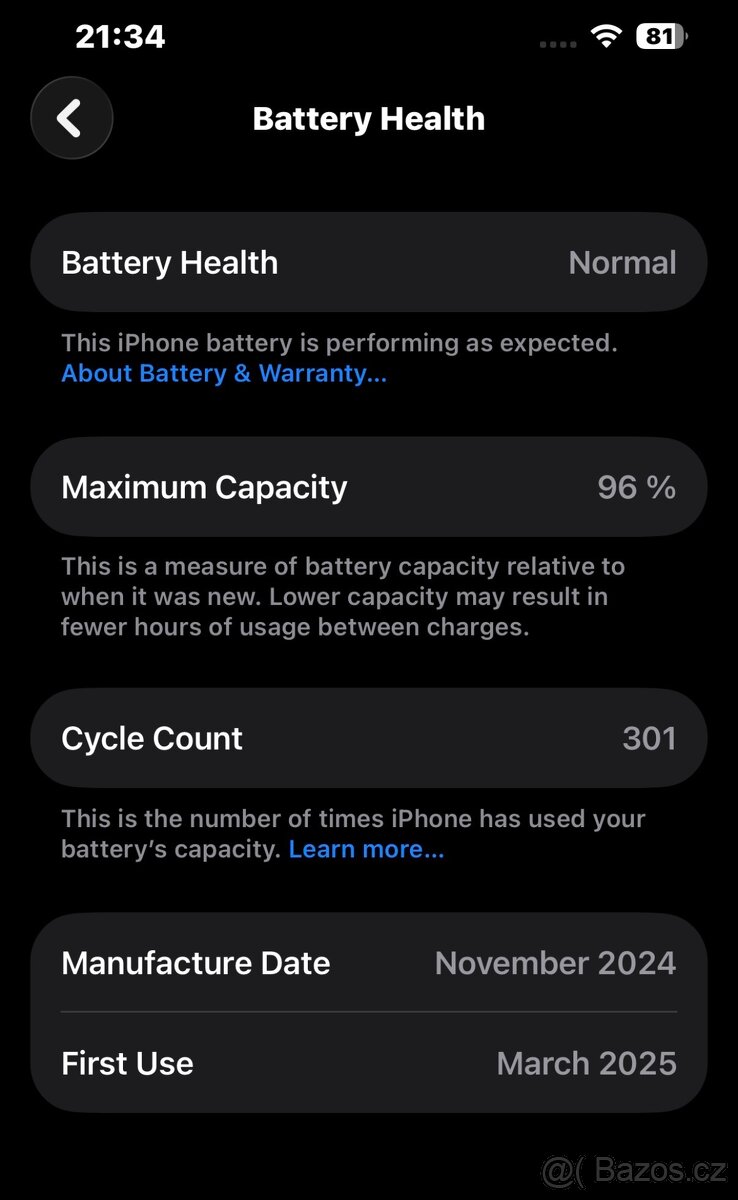738x1200 pixels.
Task: Tap the rounded back button circle
Action: click(71, 118)
